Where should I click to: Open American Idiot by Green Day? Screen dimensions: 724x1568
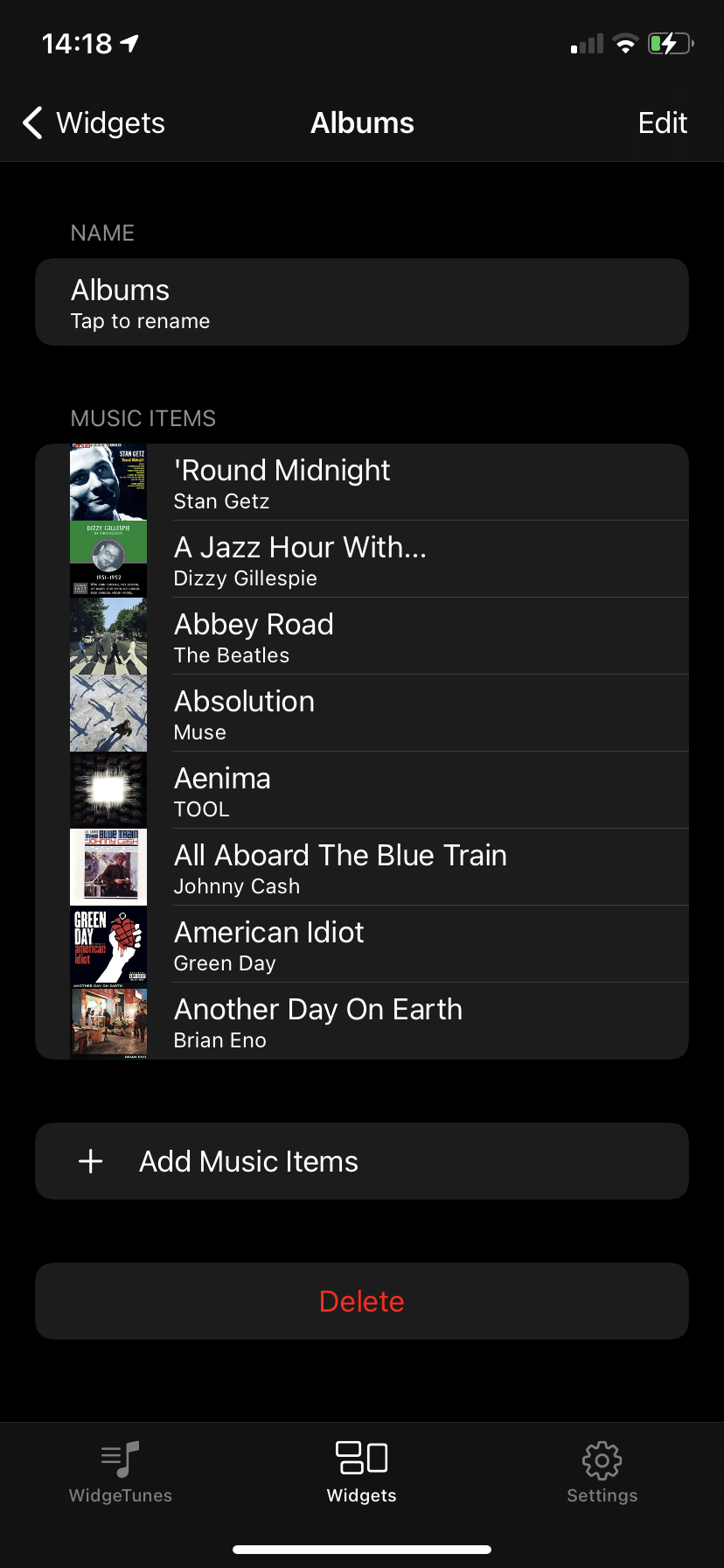click(x=361, y=945)
